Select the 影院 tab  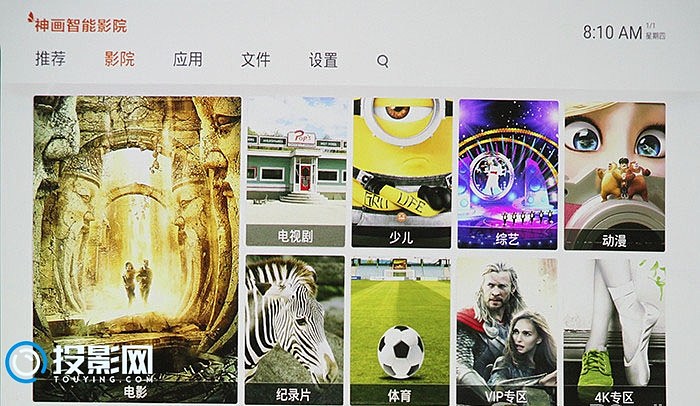click(119, 59)
